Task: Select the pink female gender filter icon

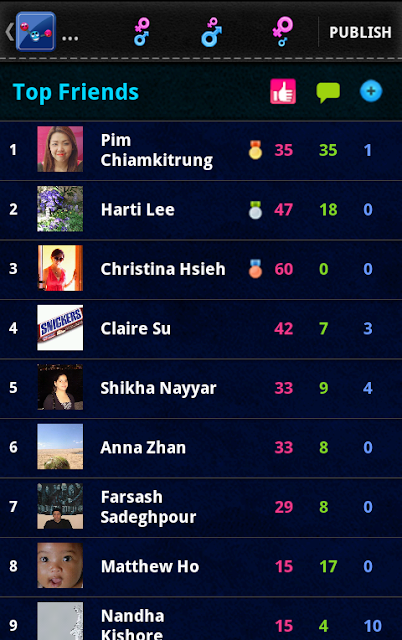Action: pyautogui.click(x=282, y=31)
